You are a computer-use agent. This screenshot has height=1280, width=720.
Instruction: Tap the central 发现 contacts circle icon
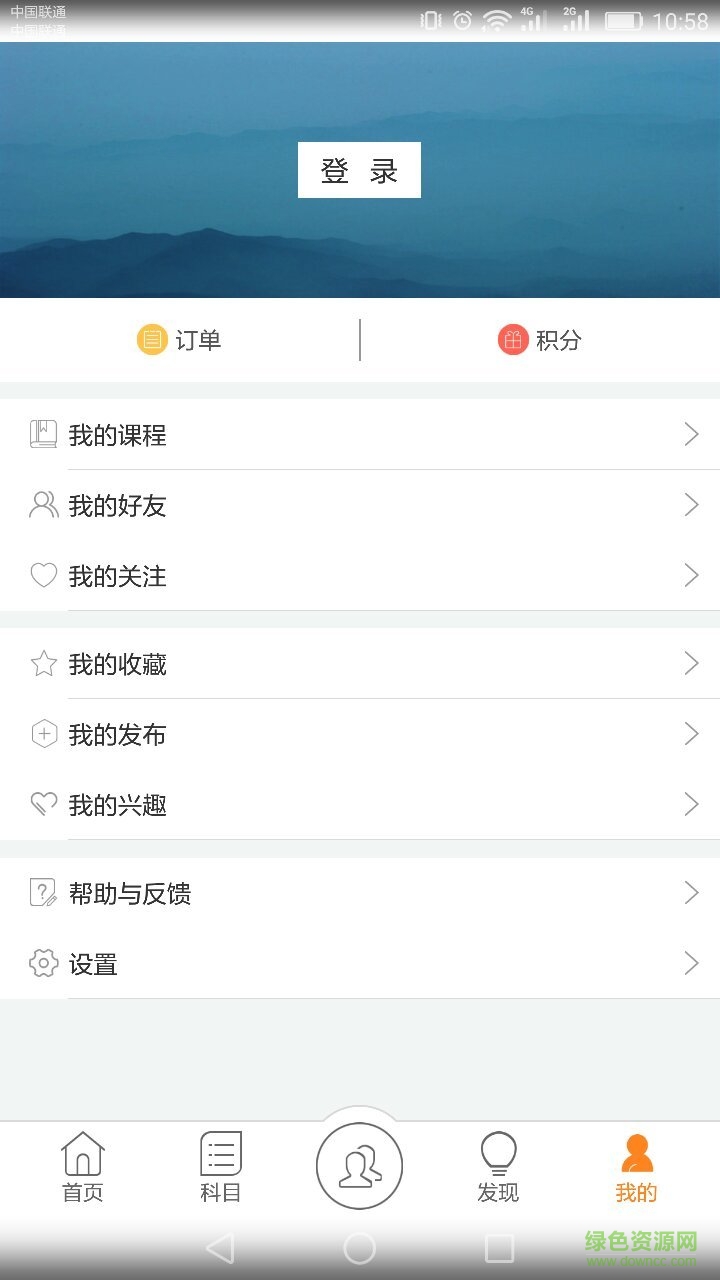coord(359,1166)
